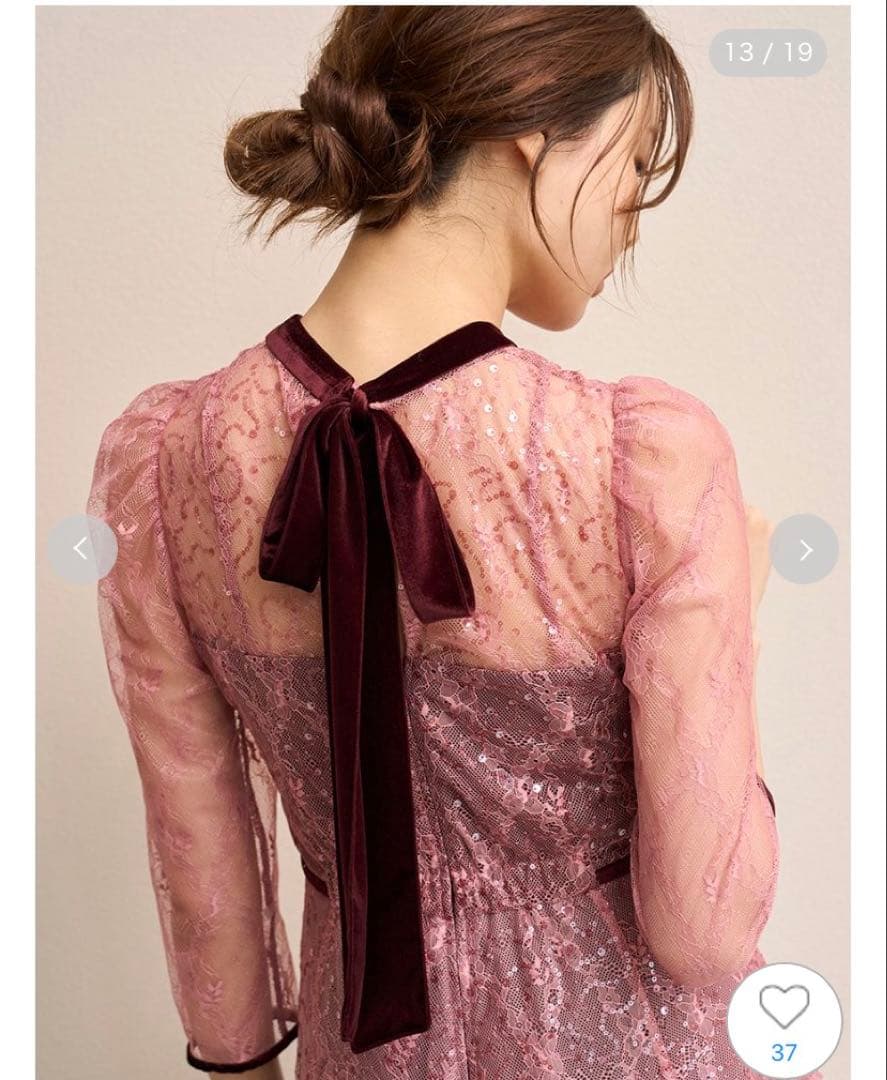Go to the previous product photo

coord(81,548)
